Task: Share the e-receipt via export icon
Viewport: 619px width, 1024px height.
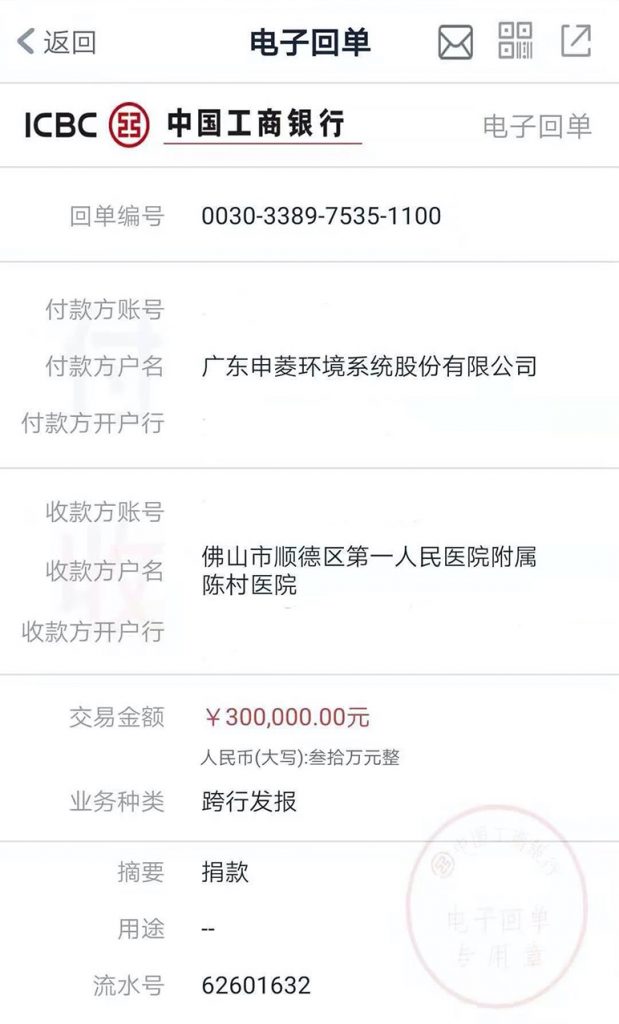Action: [576, 41]
